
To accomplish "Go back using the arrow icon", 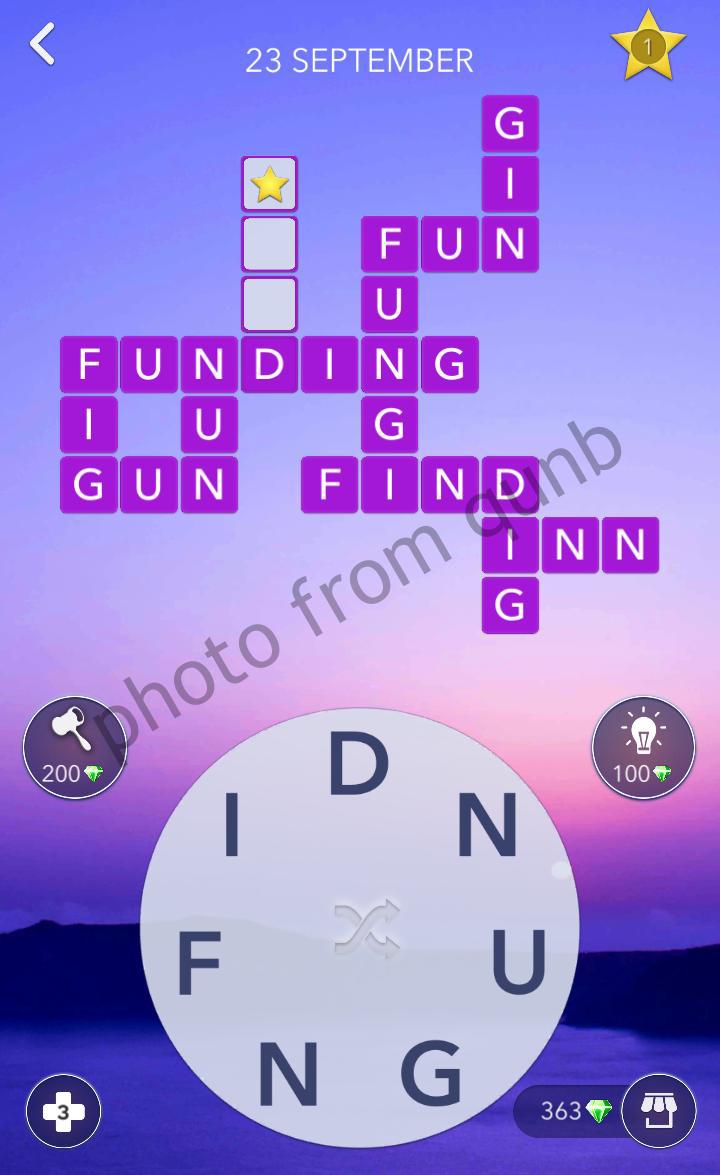I will [x=42, y=45].
